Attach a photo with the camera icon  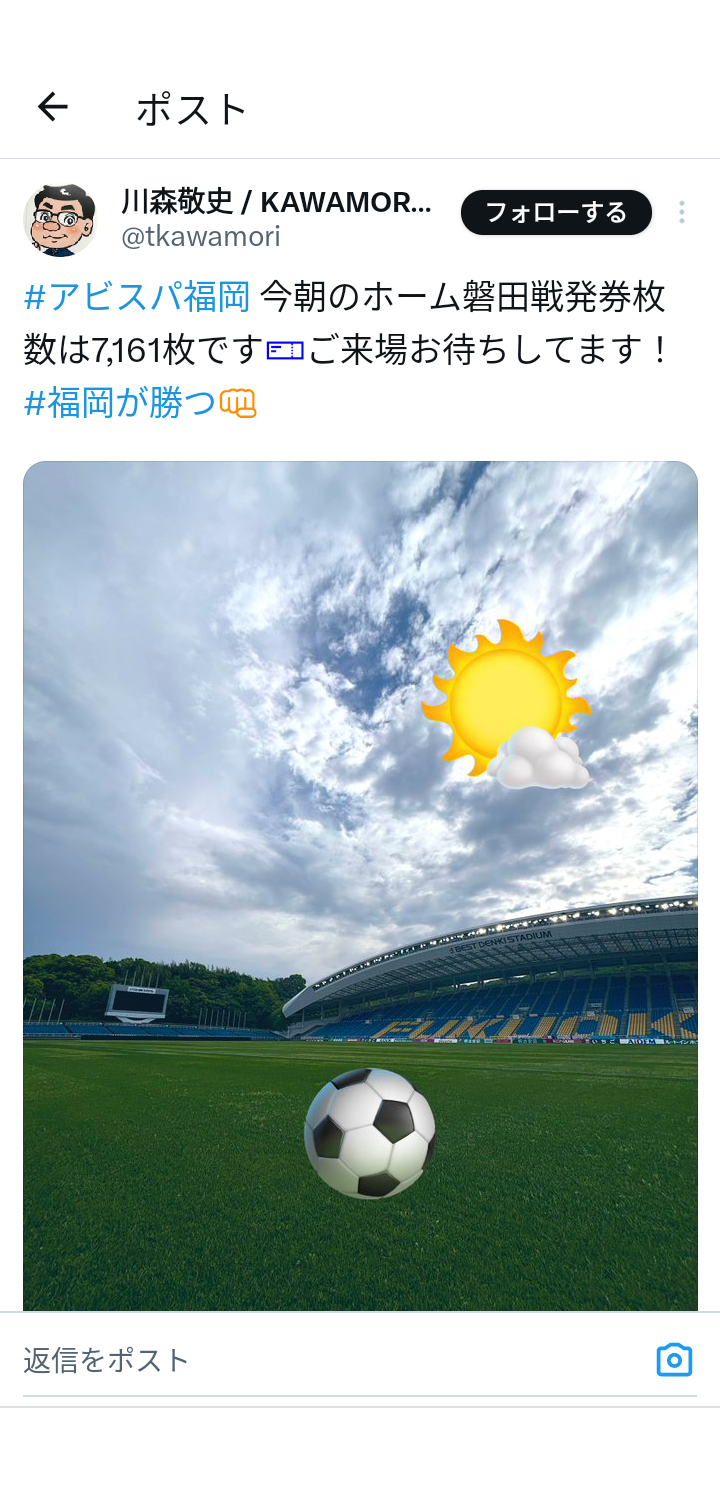(x=674, y=1360)
